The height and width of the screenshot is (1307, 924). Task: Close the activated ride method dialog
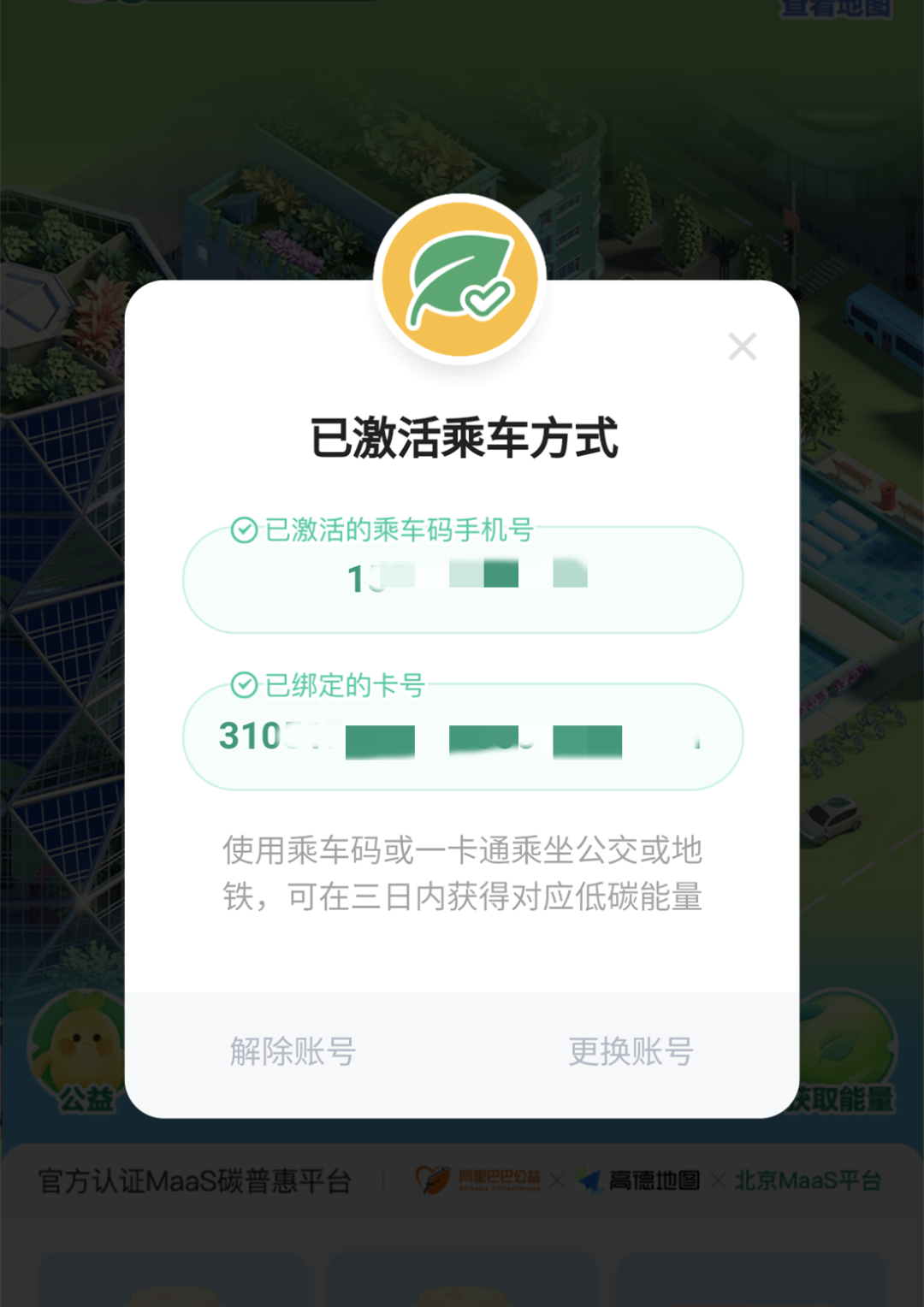point(742,347)
